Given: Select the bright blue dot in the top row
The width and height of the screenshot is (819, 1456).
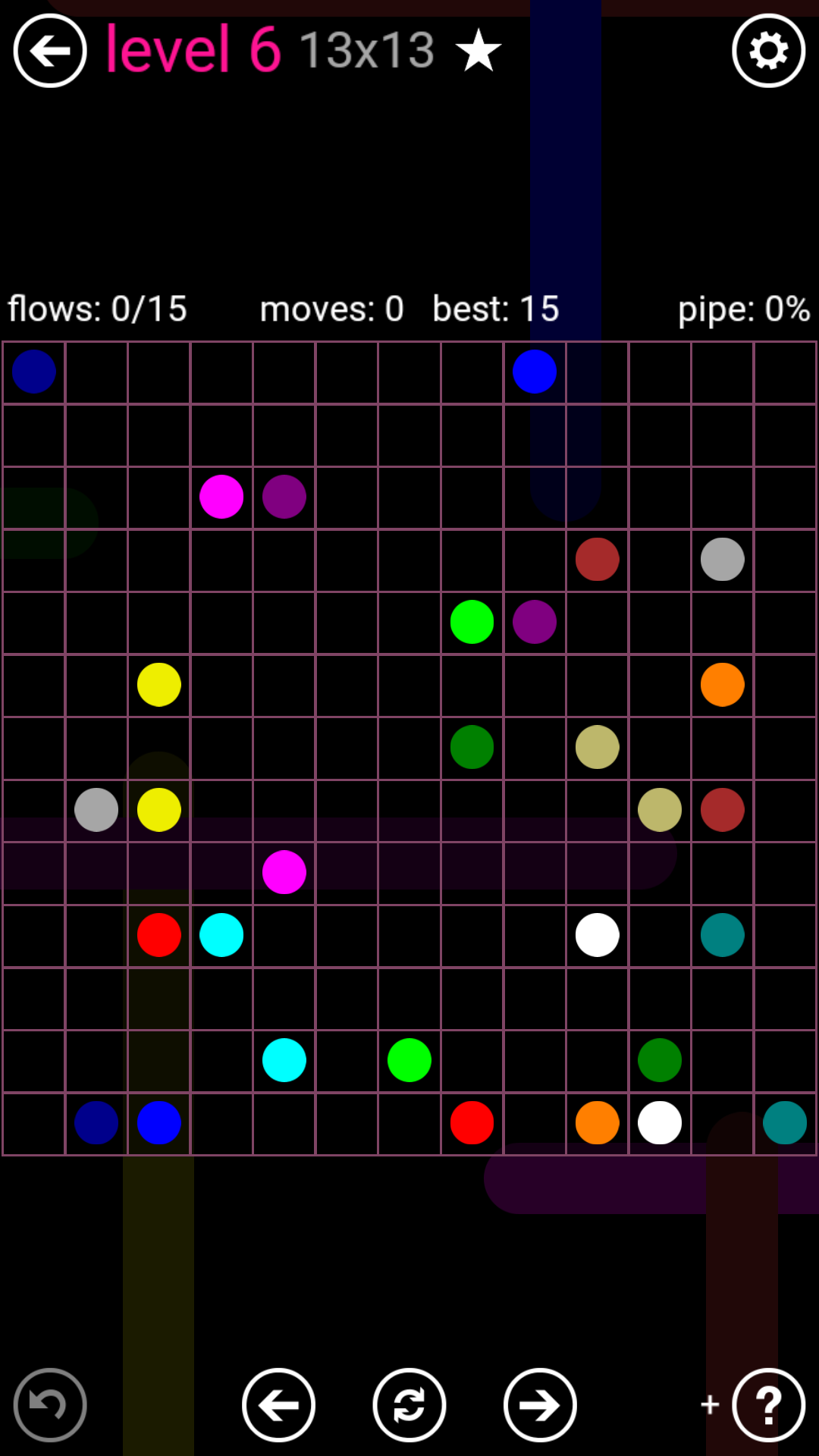Looking at the screenshot, I should (x=535, y=372).
